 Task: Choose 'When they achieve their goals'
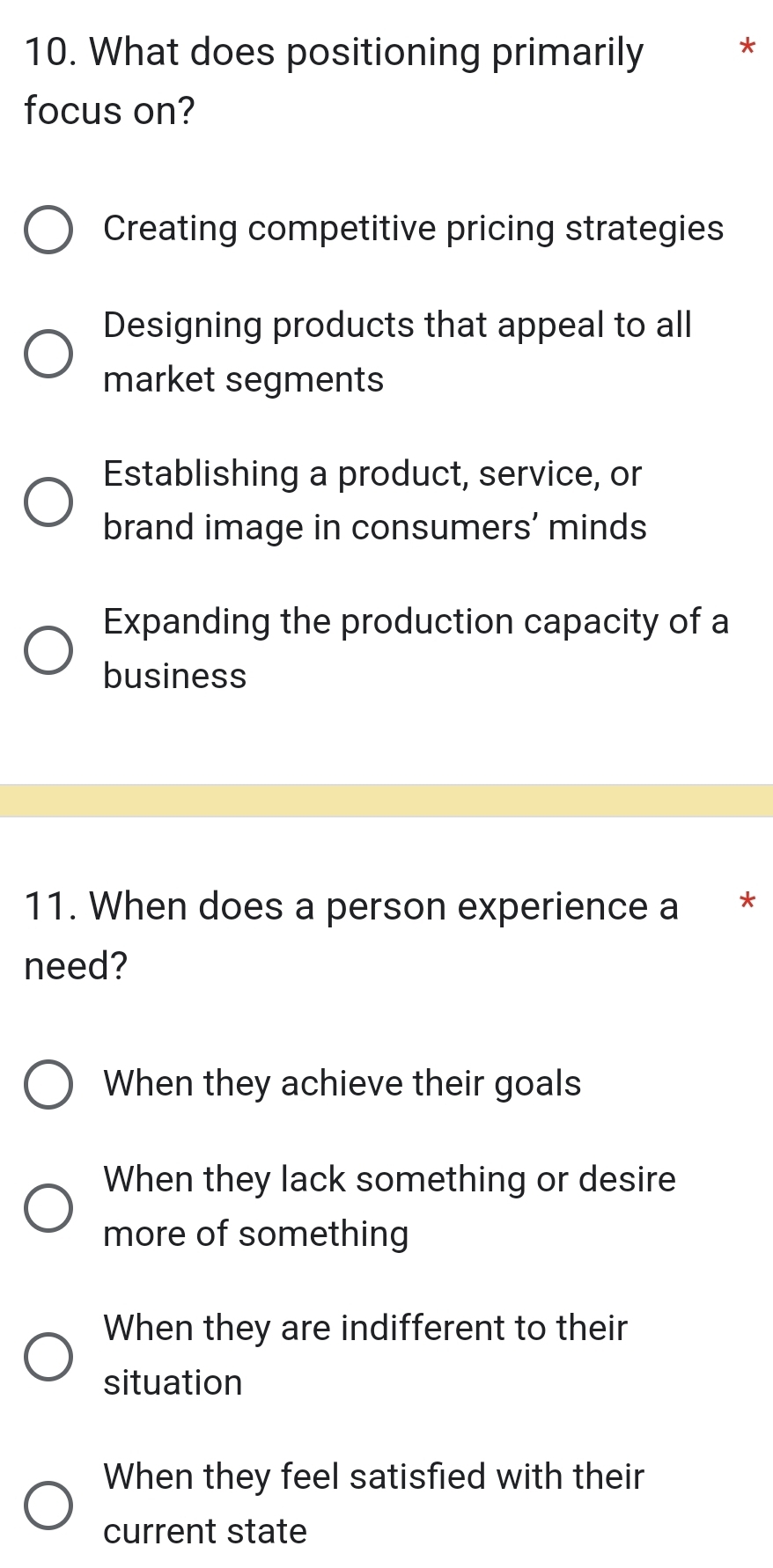tap(48, 1084)
